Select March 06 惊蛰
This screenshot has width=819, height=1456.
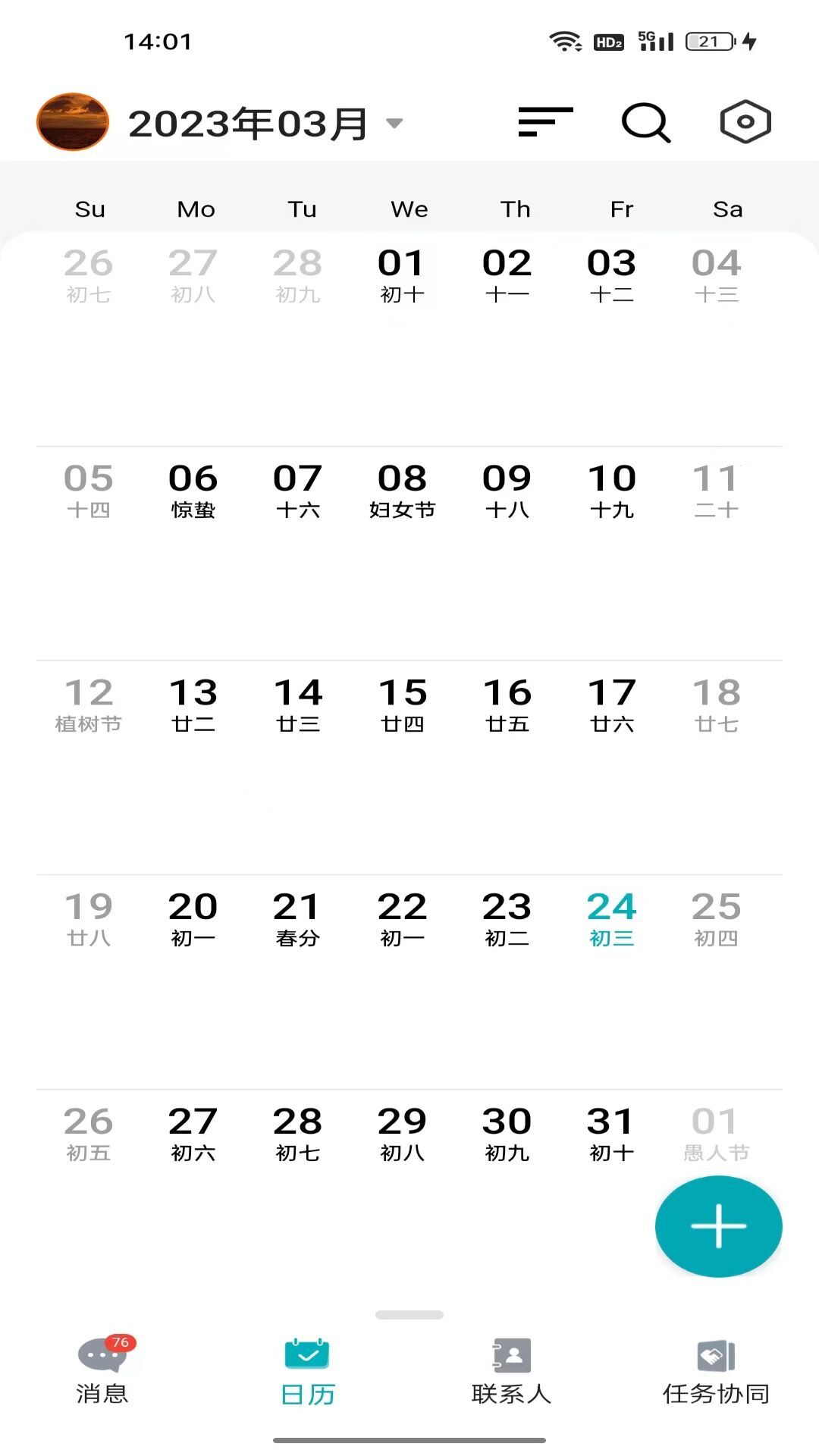point(193,490)
